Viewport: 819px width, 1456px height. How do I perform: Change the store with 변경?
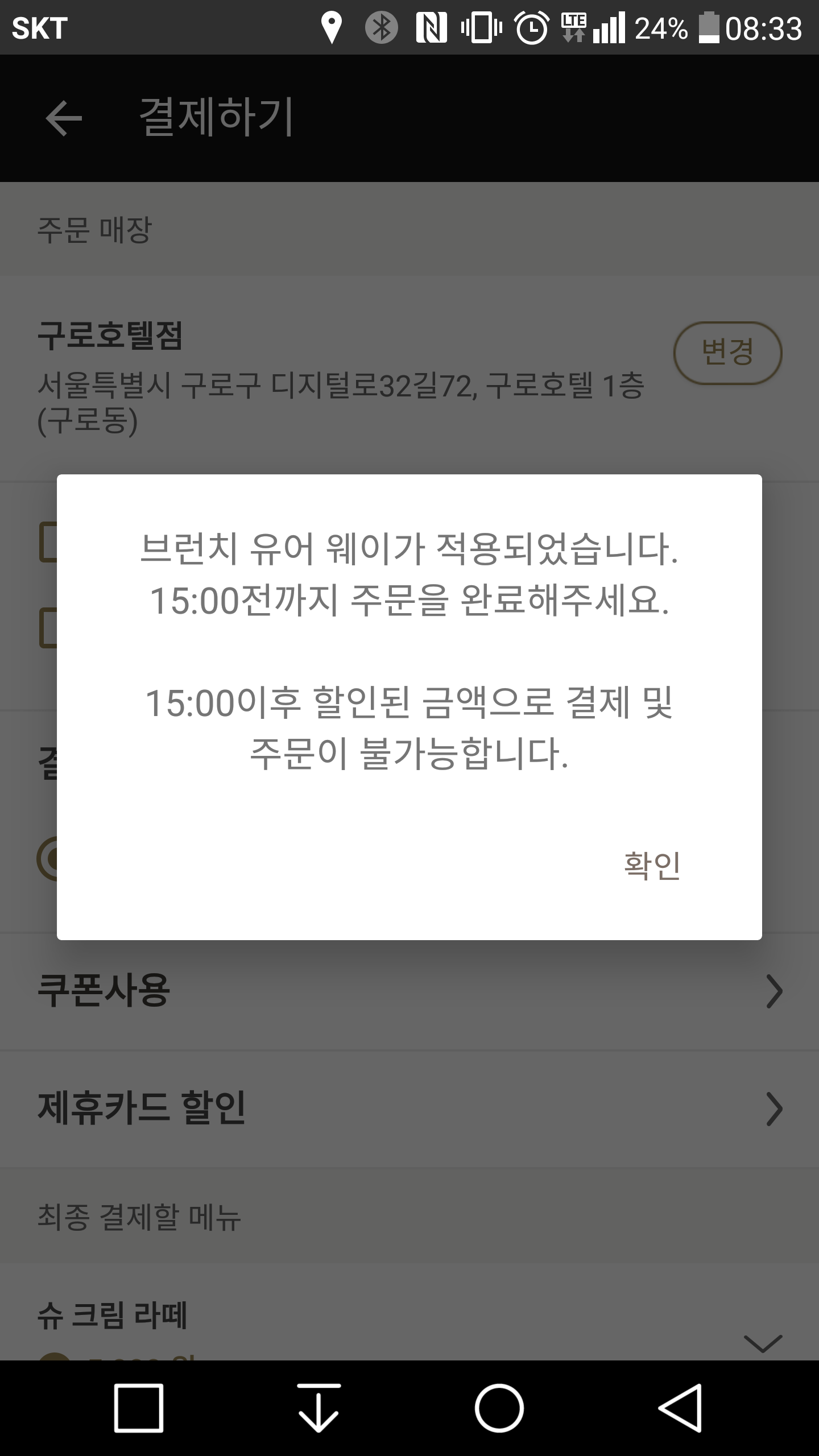[x=727, y=353]
